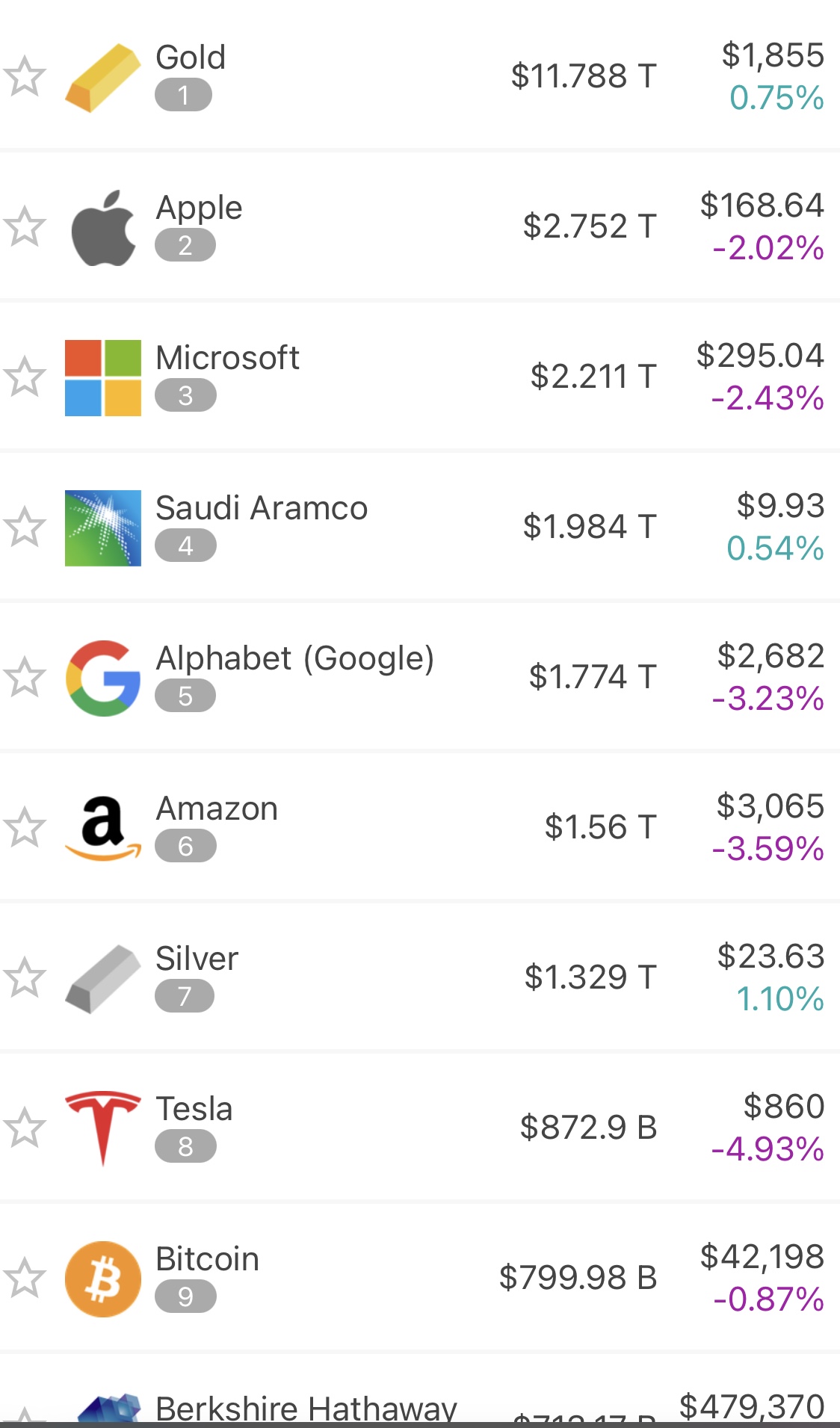
Task: Open the Apple row
Action: [x=420, y=226]
